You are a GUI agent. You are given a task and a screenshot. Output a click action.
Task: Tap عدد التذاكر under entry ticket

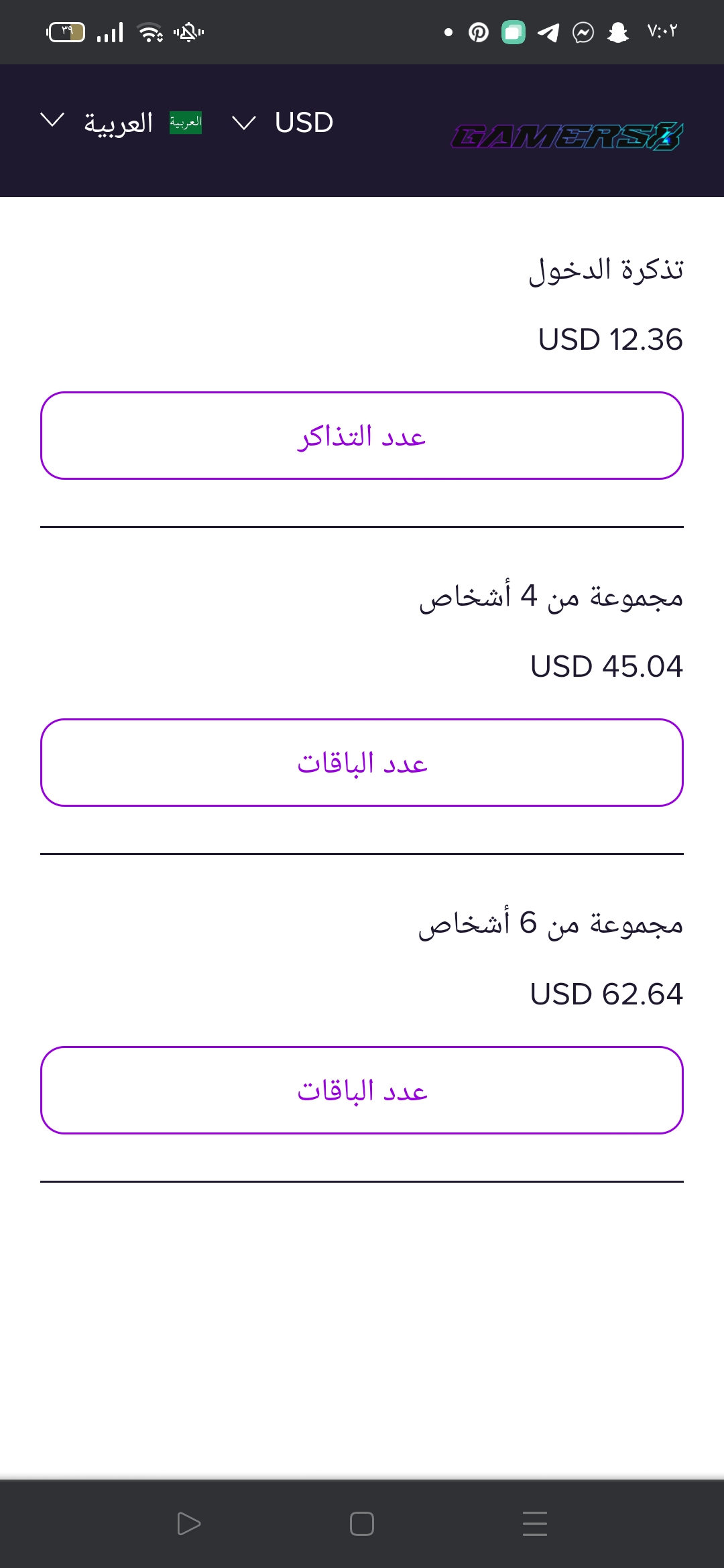pyautogui.click(x=362, y=436)
